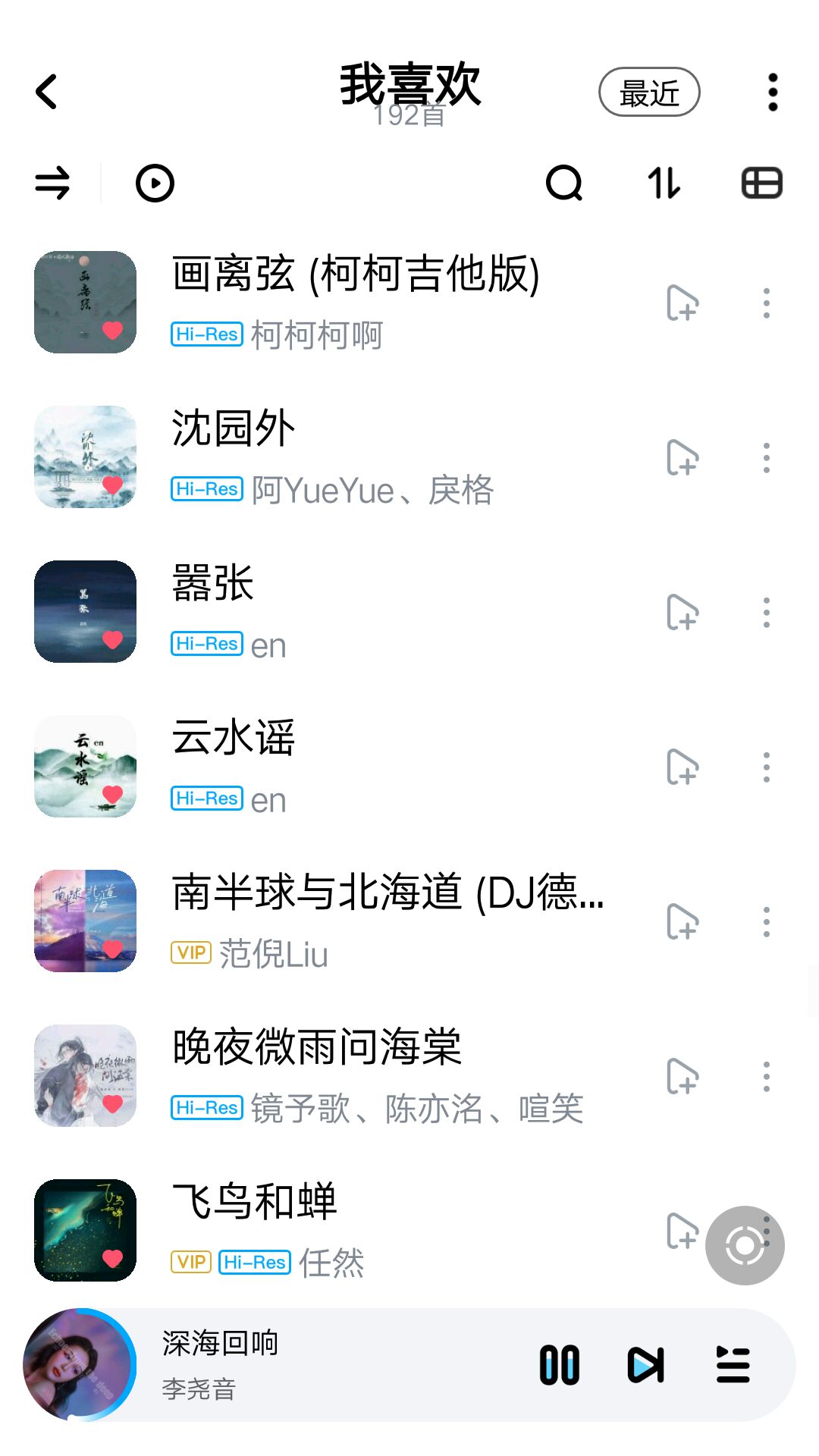This screenshot has height=1456, width=819.
Task: Open the play queue list
Action: click(733, 1365)
